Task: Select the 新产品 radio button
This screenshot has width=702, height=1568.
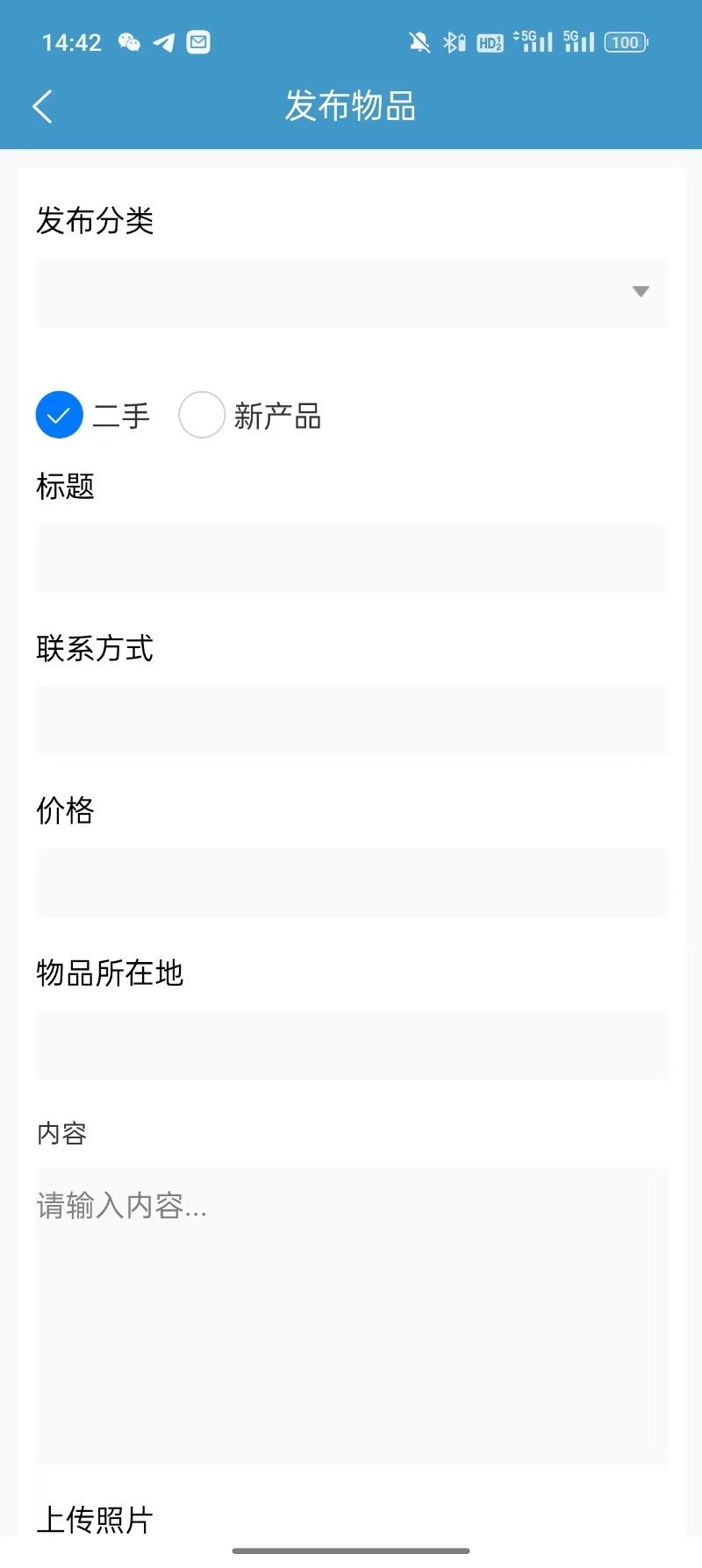Action: (x=202, y=415)
